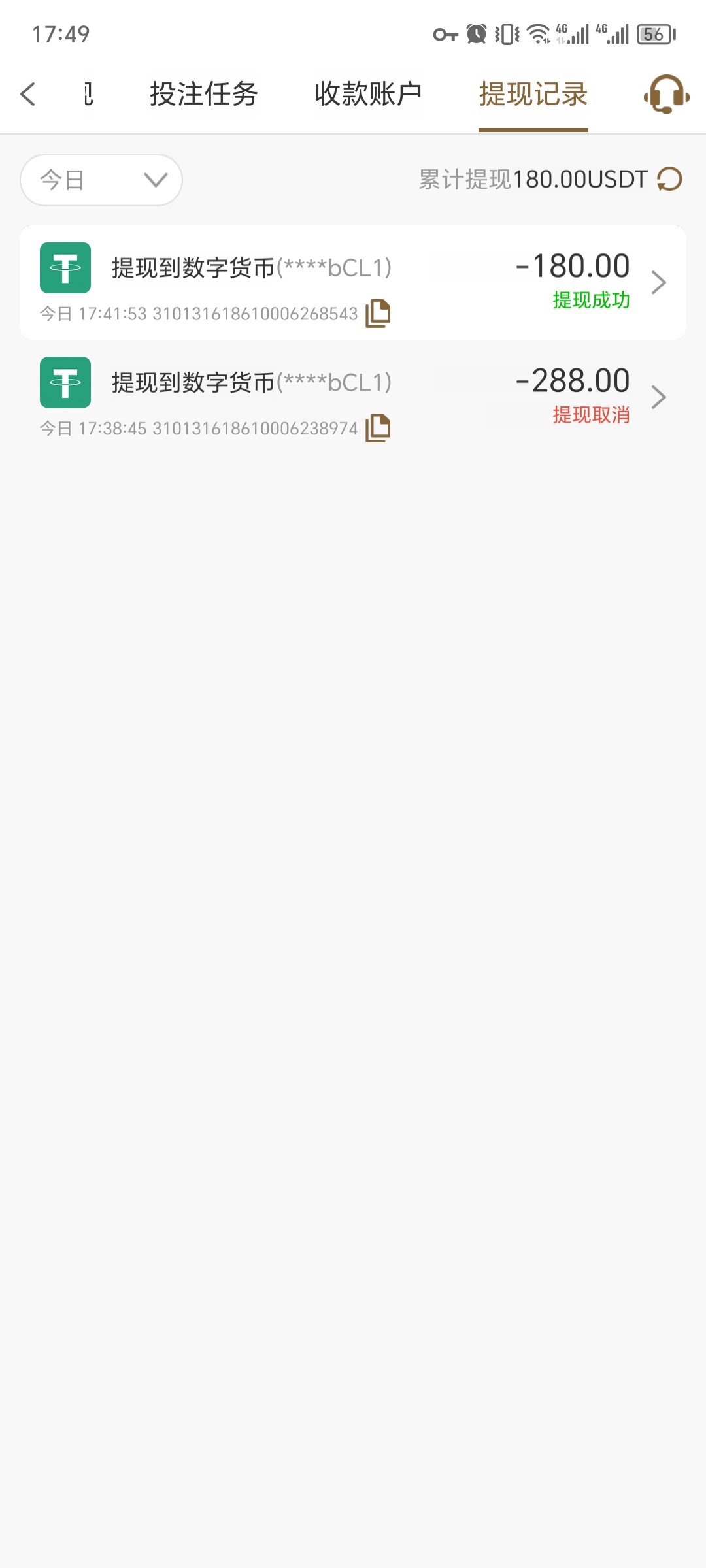The width and height of the screenshot is (706, 1568).
Task: Expand the 今日 date filter dropdown
Action: (x=101, y=180)
